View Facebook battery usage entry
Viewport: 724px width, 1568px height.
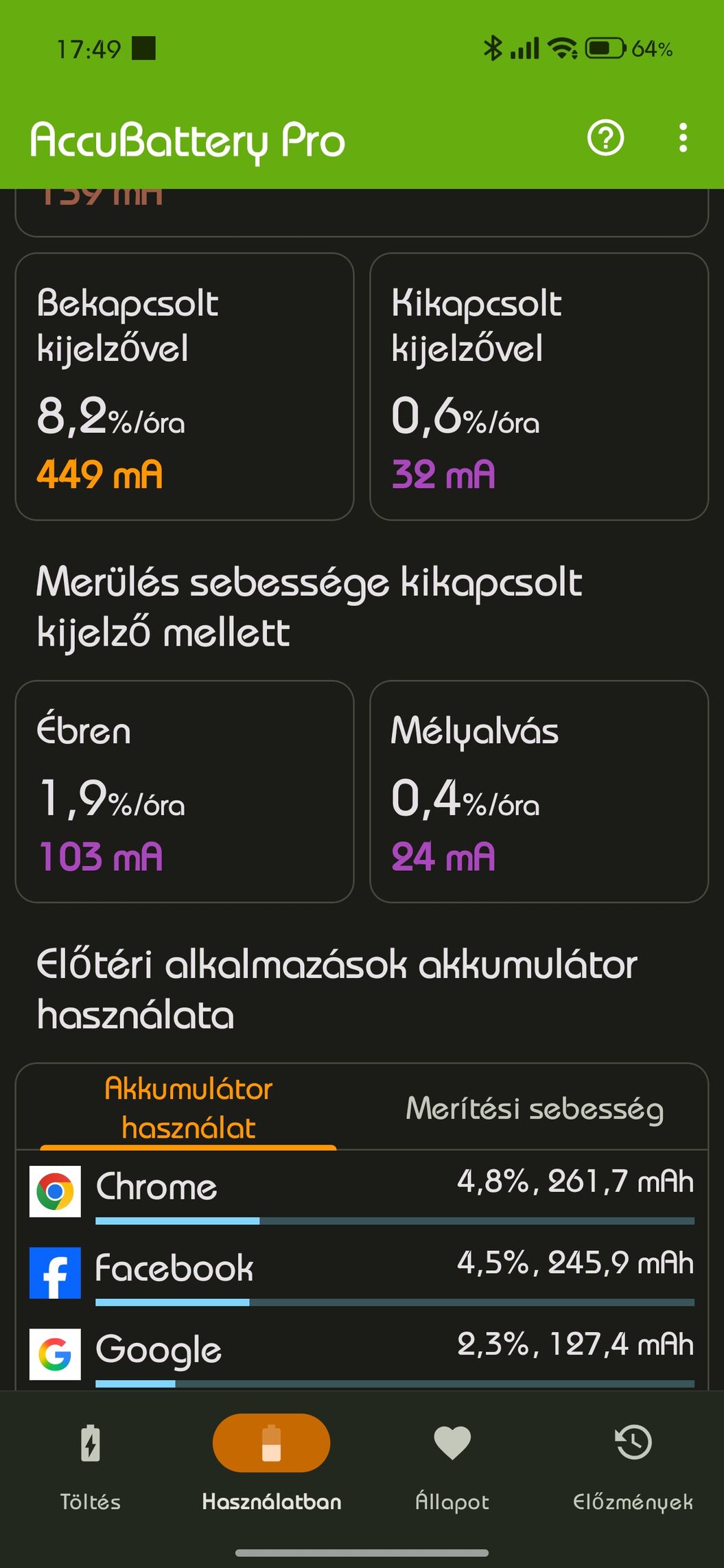(362, 1272)
